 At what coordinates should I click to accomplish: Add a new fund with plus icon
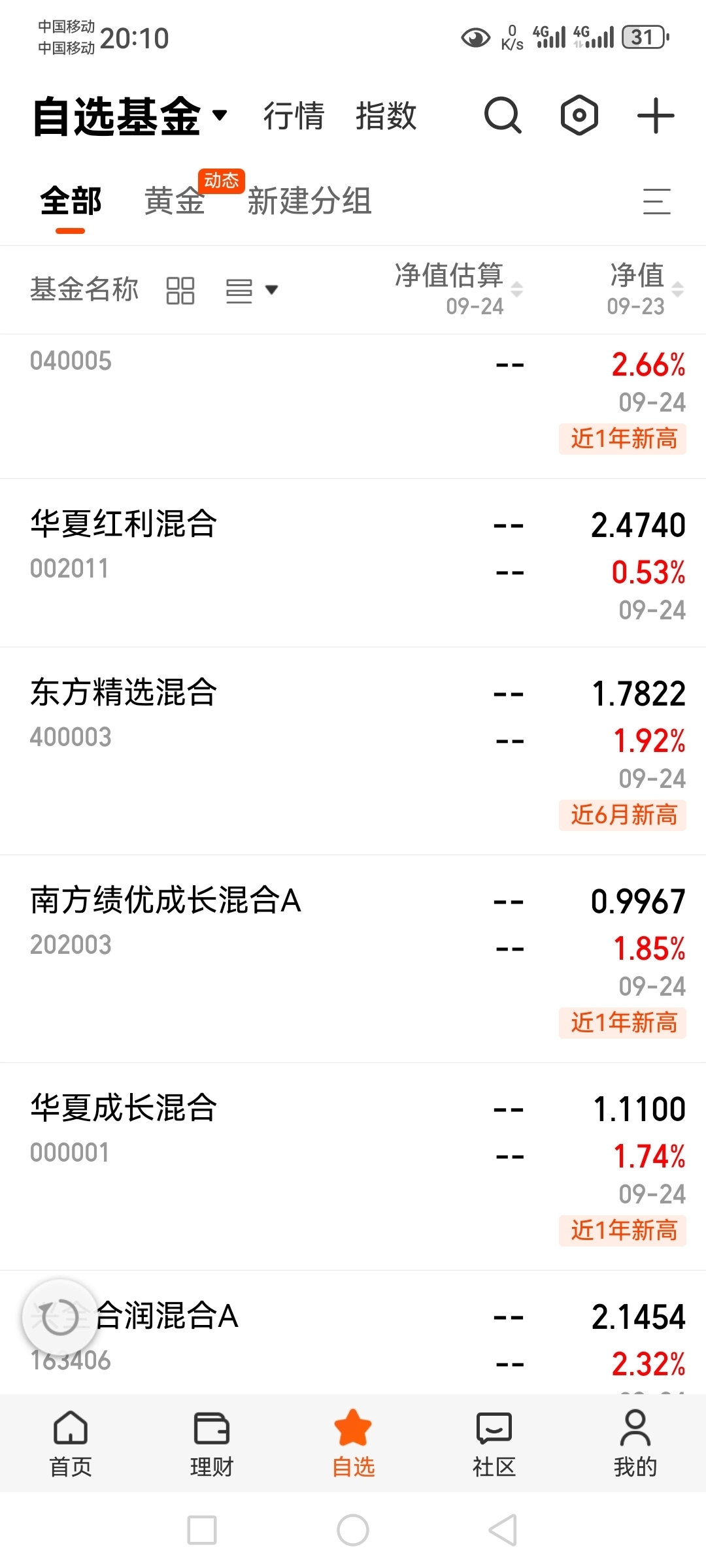(x=656, y=116)
